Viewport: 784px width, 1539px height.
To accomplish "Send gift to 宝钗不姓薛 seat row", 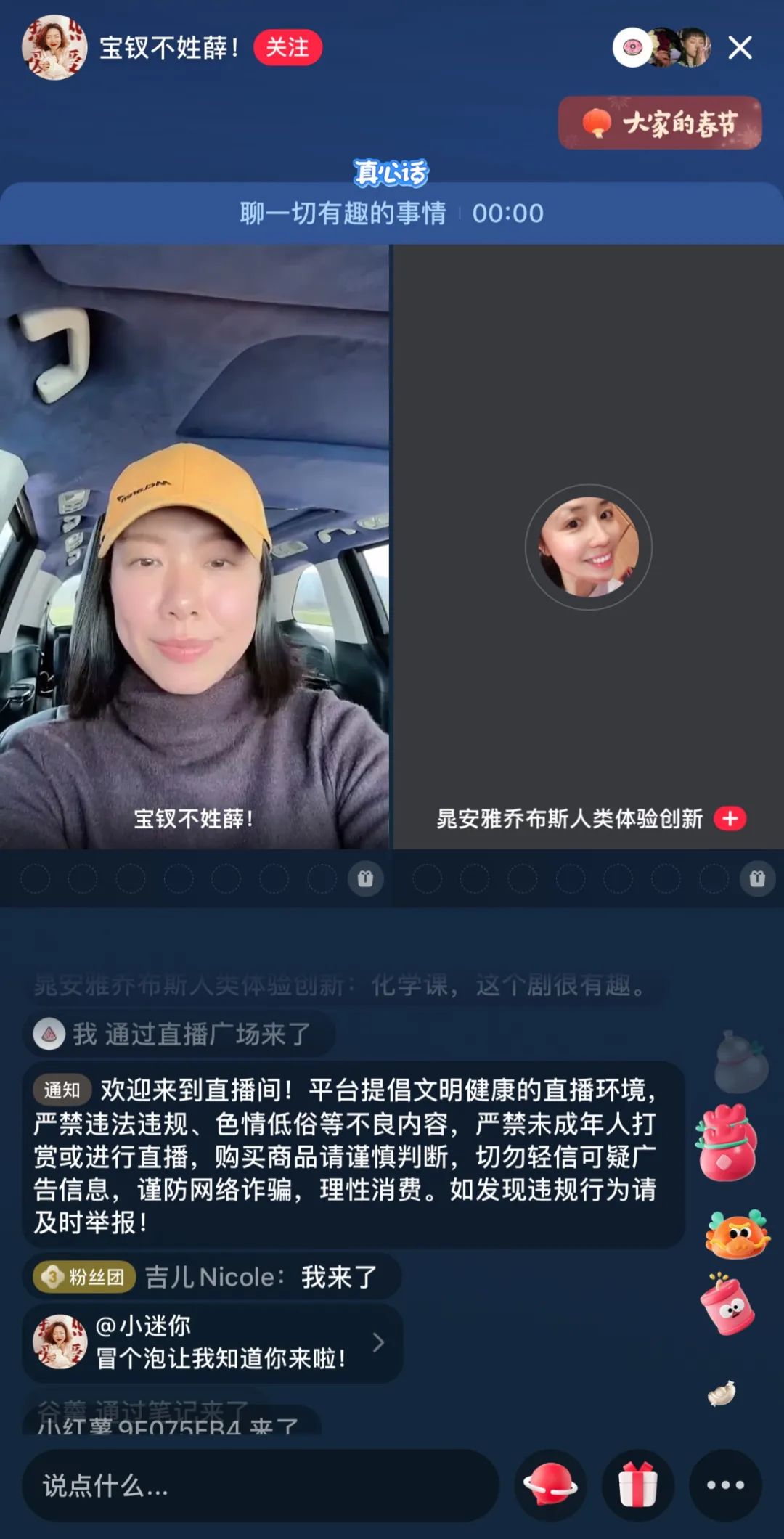I will point(365,879).
